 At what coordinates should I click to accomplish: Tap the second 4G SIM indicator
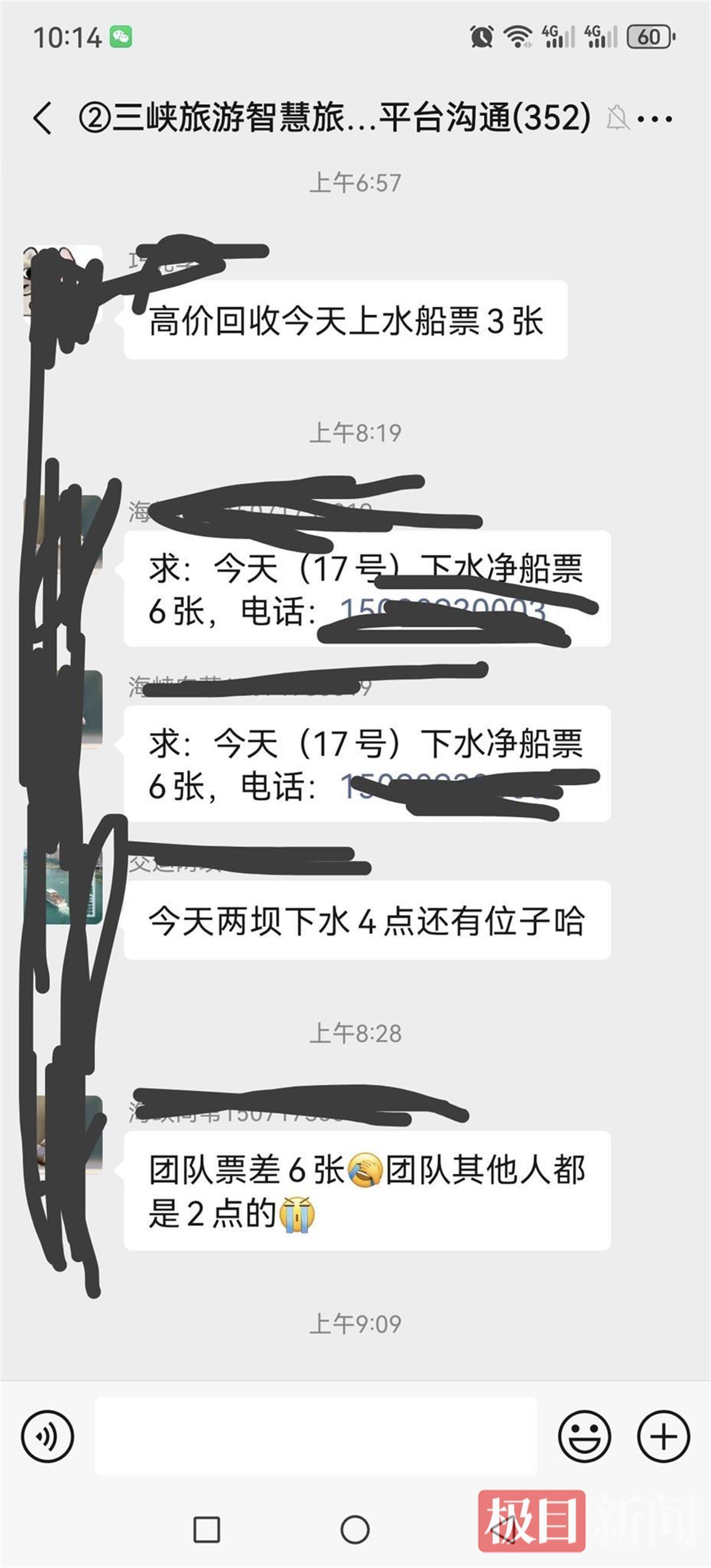(x=600, y=37)
